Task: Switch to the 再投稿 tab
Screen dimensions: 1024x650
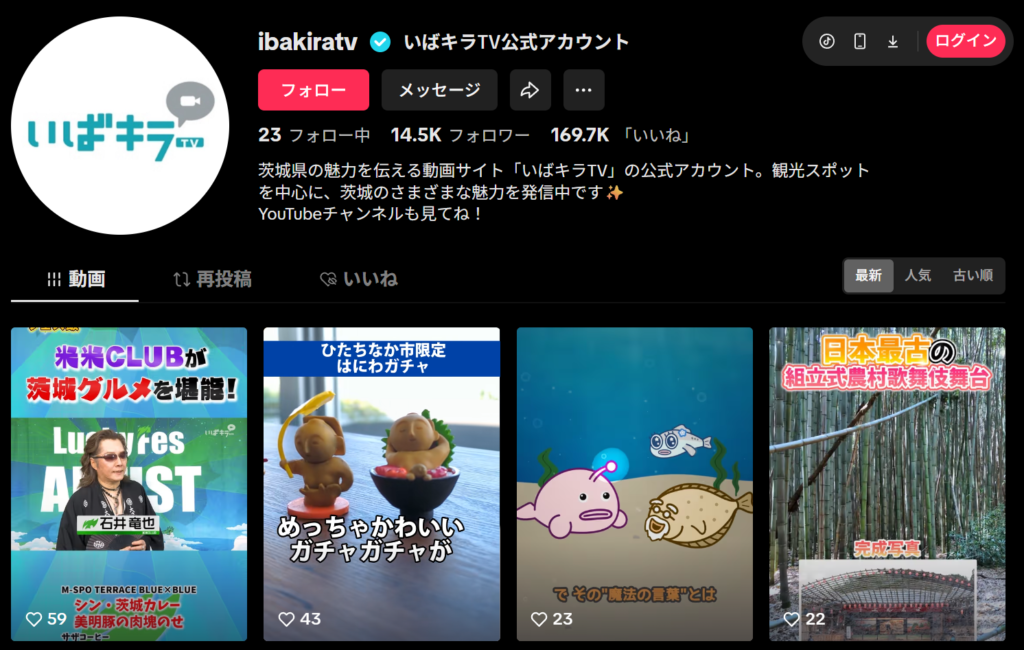Action: click(x=211, y=279)
